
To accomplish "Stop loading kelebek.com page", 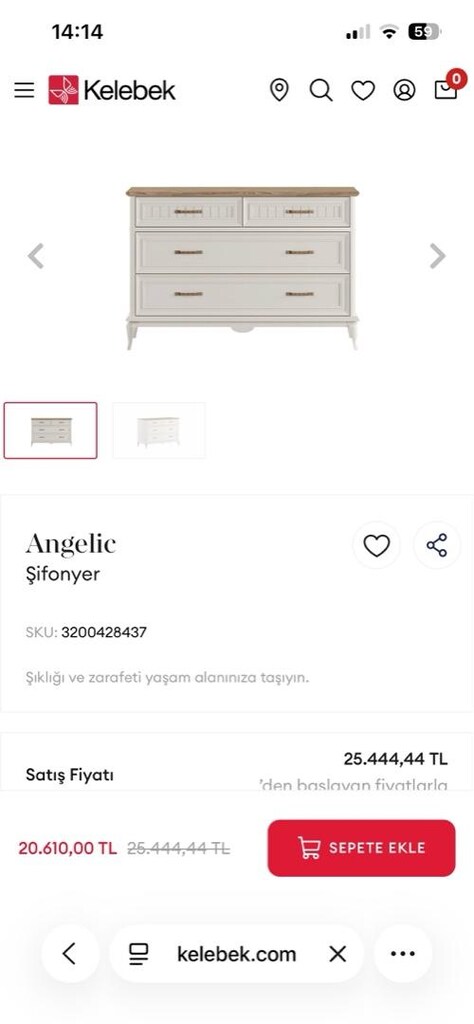I will [338, 954].
